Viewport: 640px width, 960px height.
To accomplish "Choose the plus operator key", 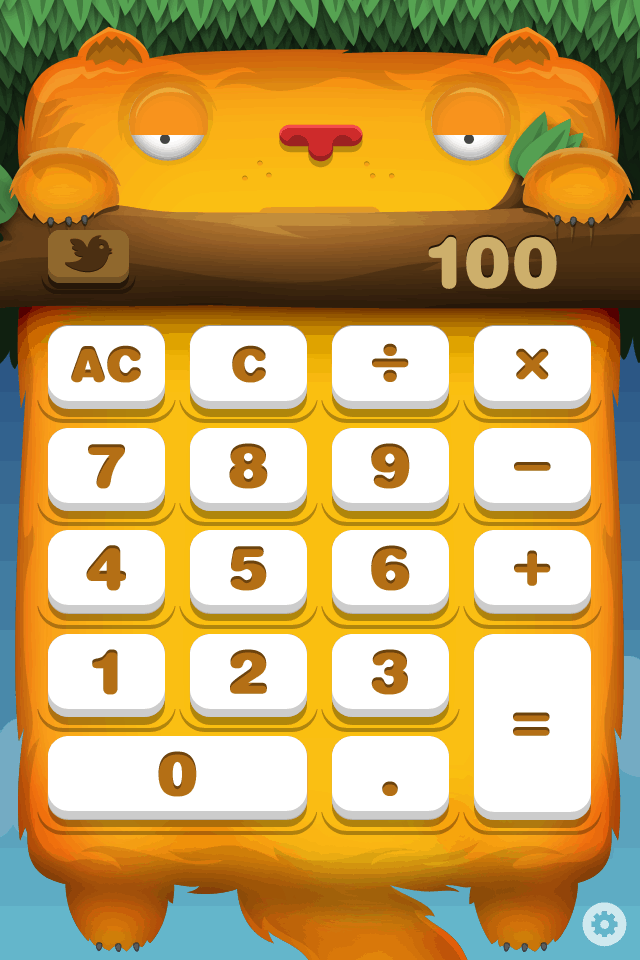I will tap(532, 569).
